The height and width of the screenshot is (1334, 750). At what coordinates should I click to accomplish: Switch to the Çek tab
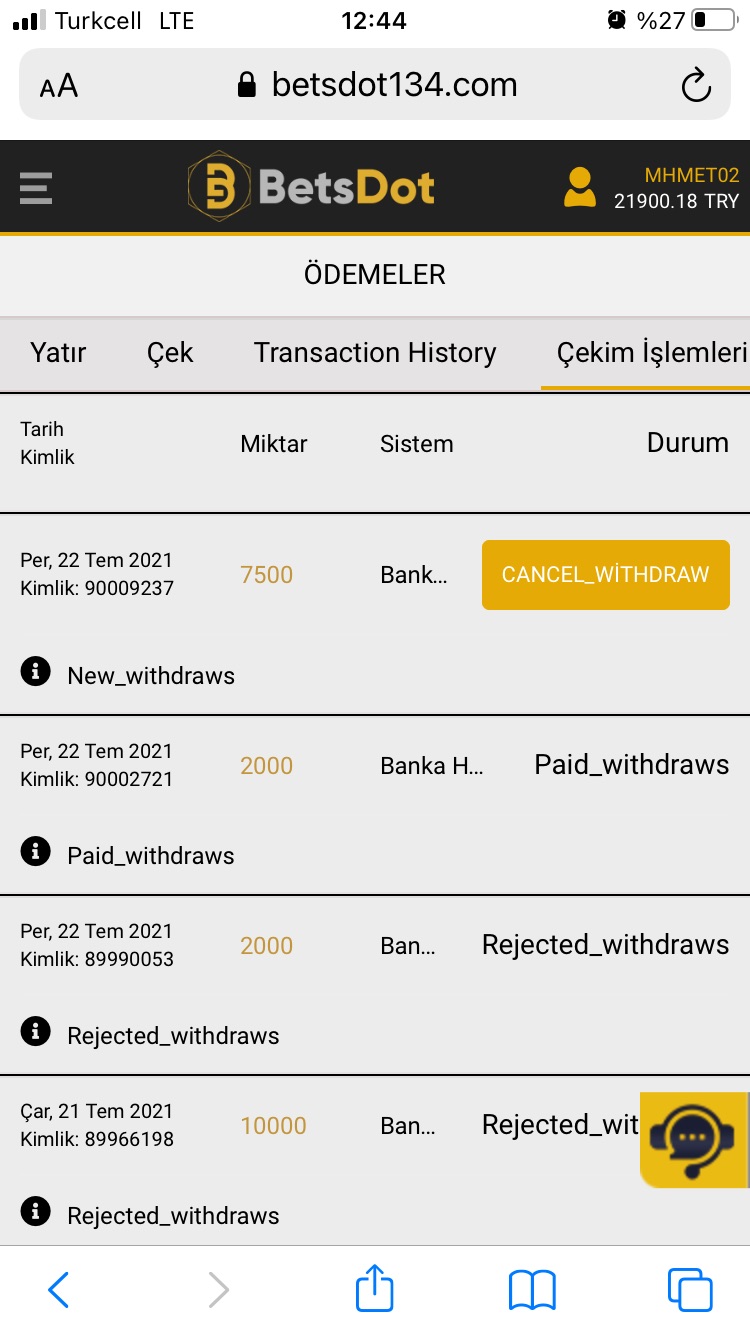tap(170, 353)
